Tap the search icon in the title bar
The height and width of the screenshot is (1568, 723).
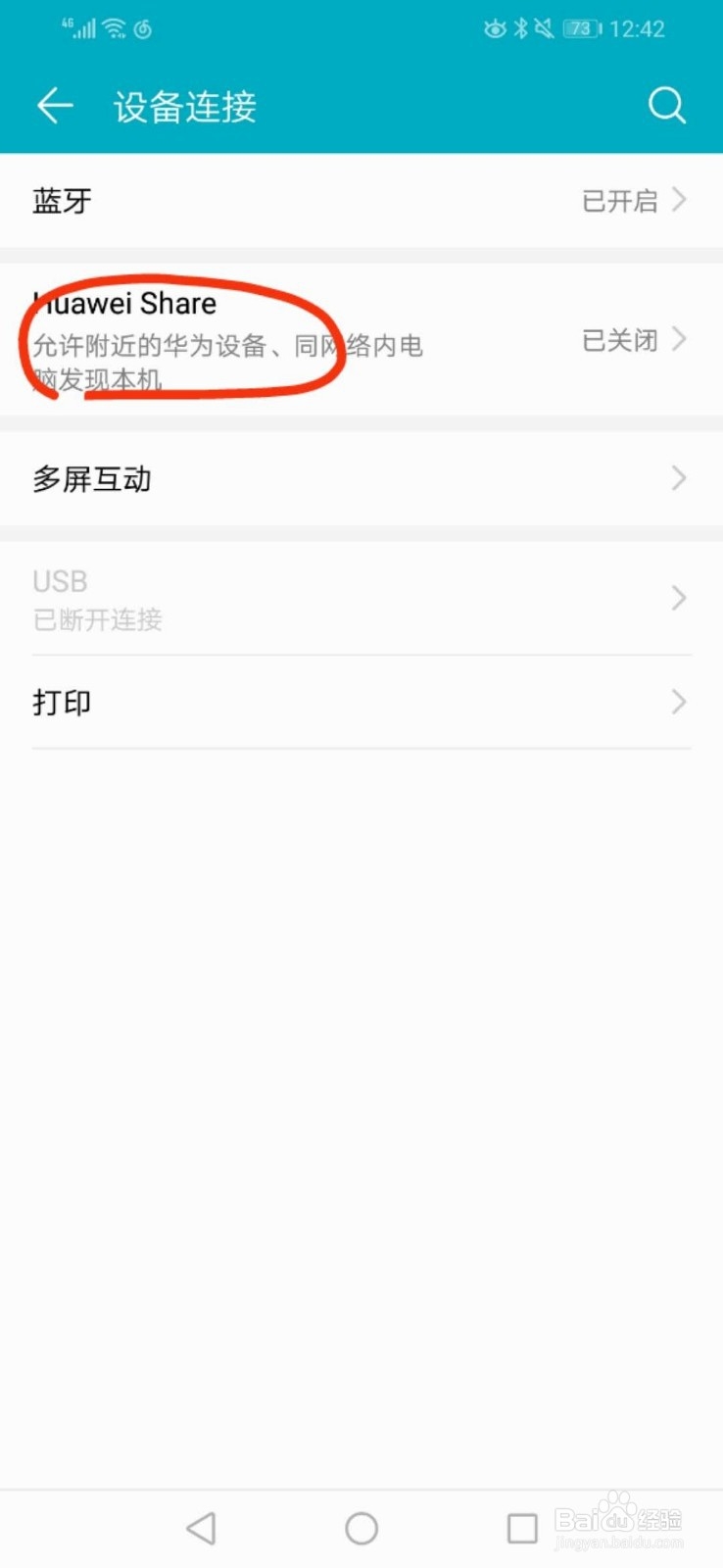tap(667, 105)
